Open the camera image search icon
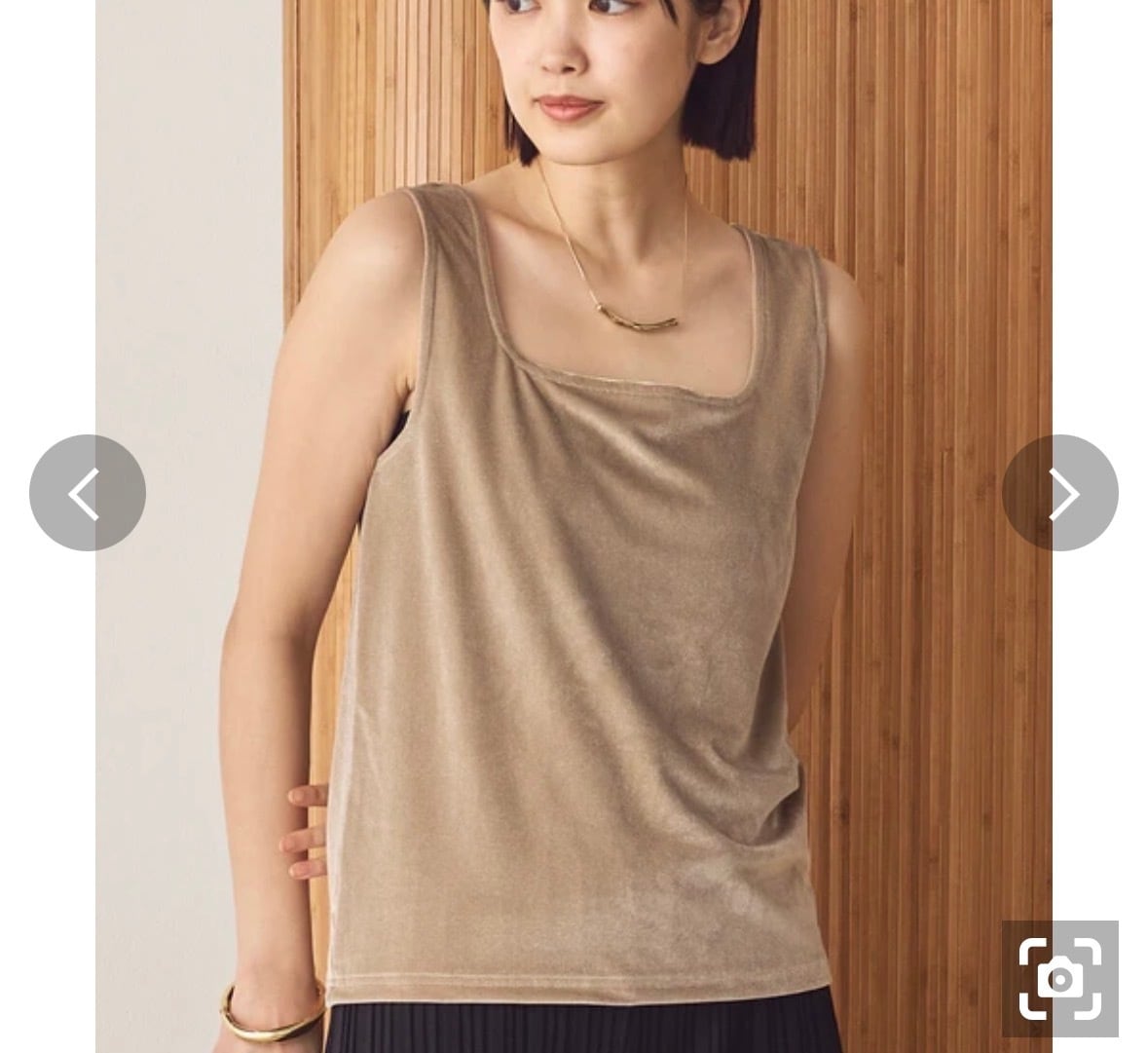This screenshot has height=1053, width=1148. coord(1060,979)
